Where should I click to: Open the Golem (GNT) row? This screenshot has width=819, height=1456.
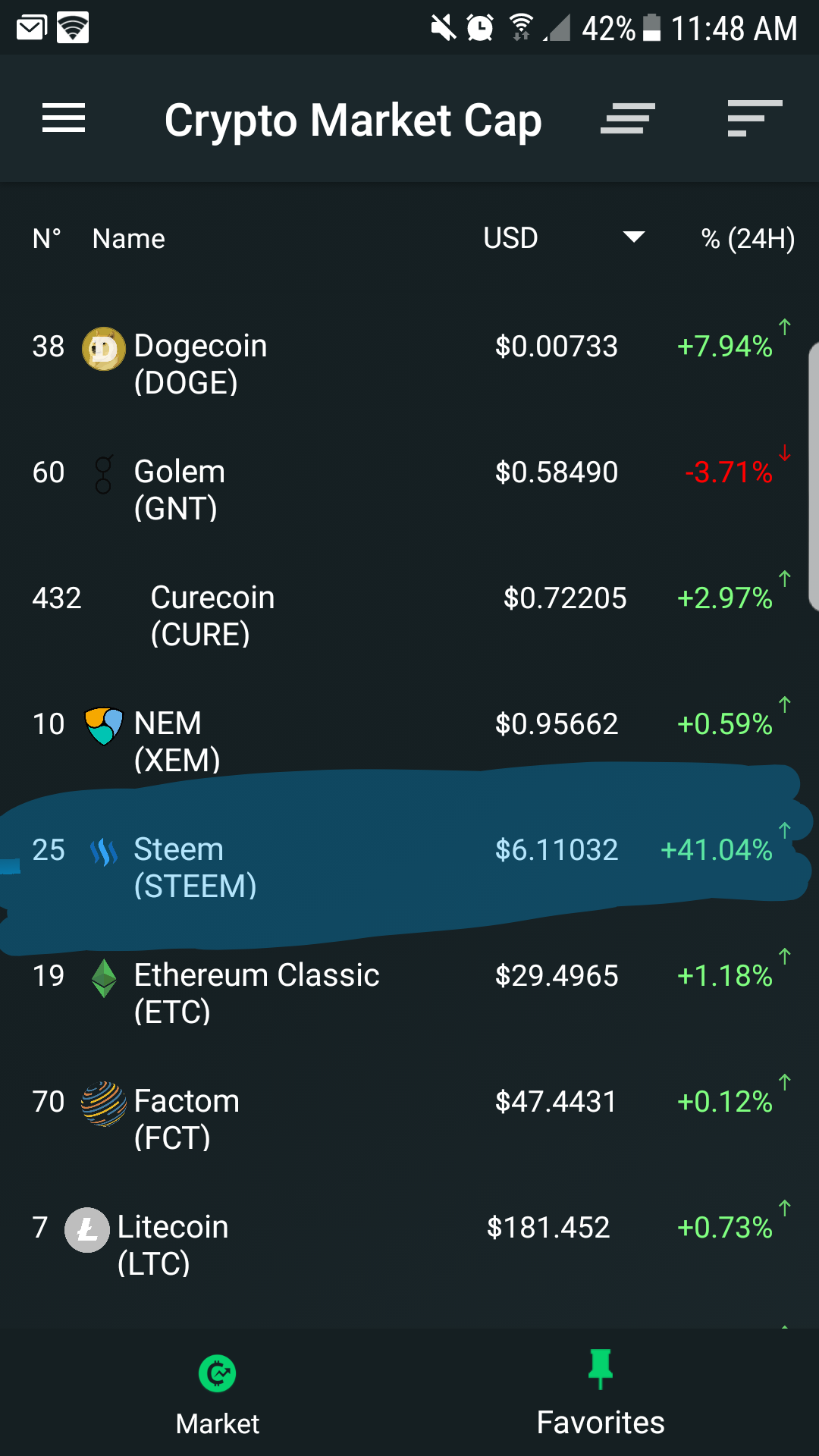pyautogui.click(x=409, y=490)
